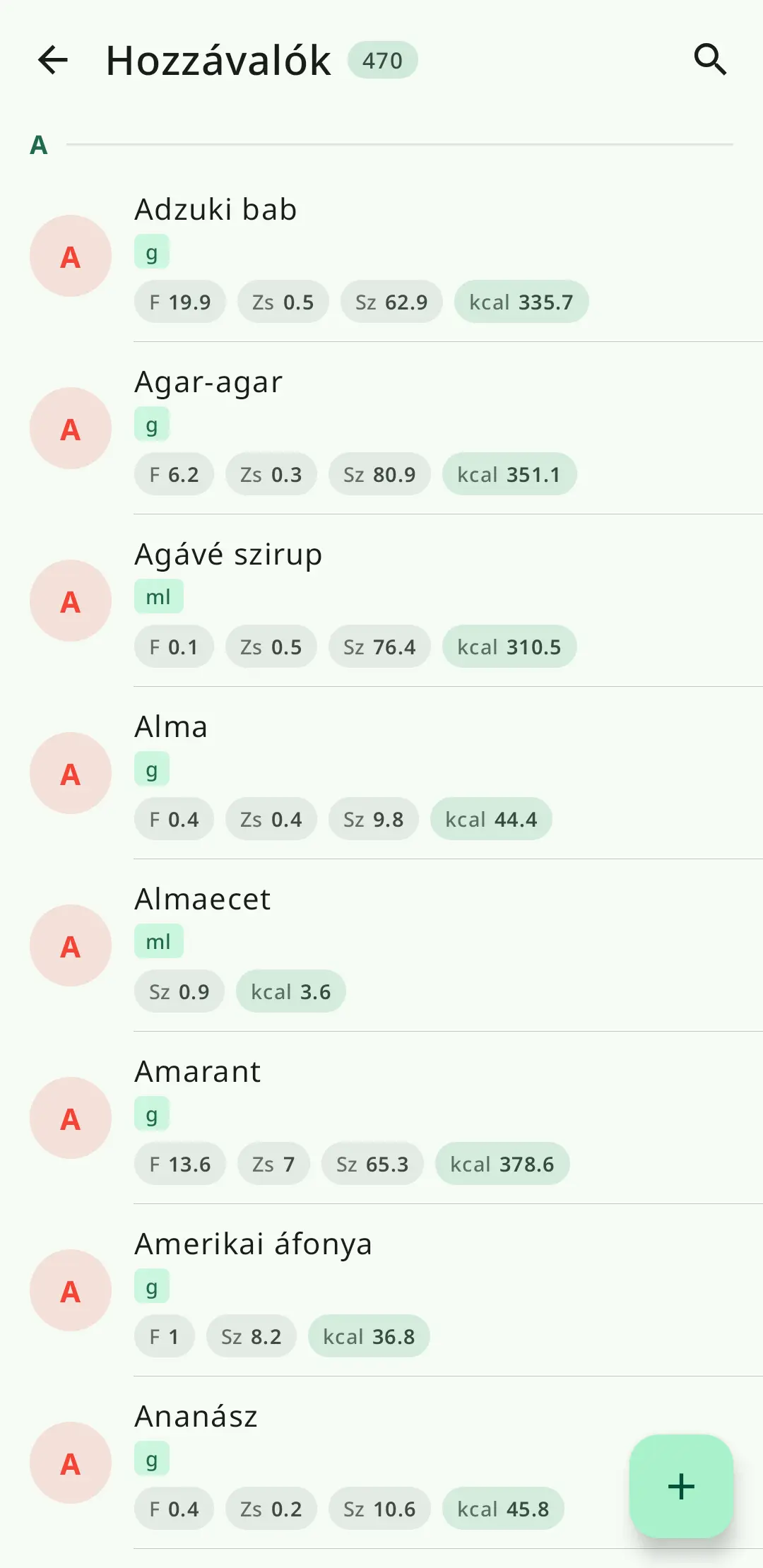Open the ingredient search
This screenshot has height=1568, width=763.
pyautogui.click(x=710, y=60)
